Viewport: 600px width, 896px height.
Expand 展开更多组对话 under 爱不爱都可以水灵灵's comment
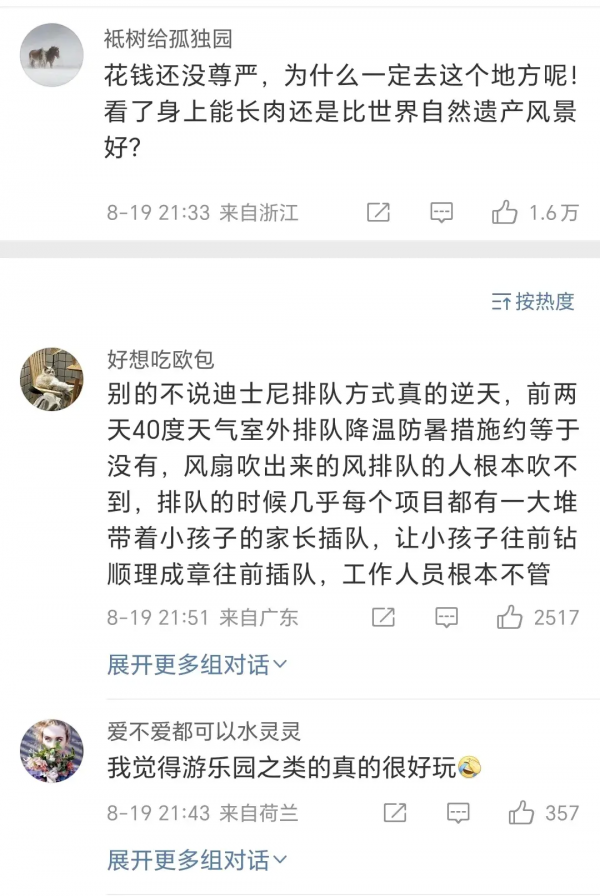click(198, 859)
